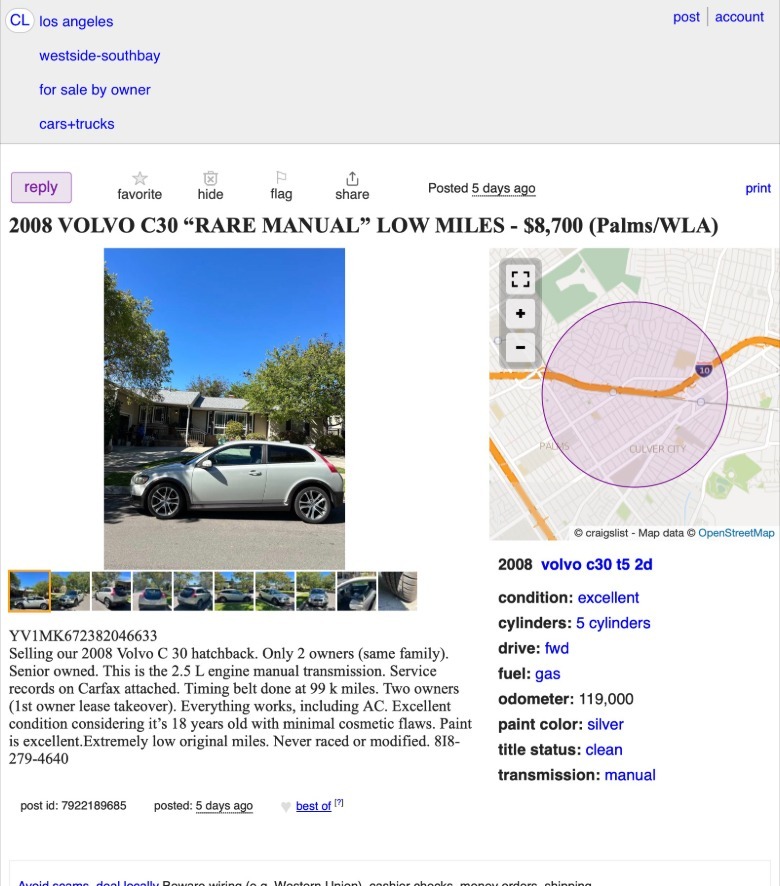This screenshot has width=780, height=886.
Task: Nominate for best of
Action: click(x=312, y=806)
